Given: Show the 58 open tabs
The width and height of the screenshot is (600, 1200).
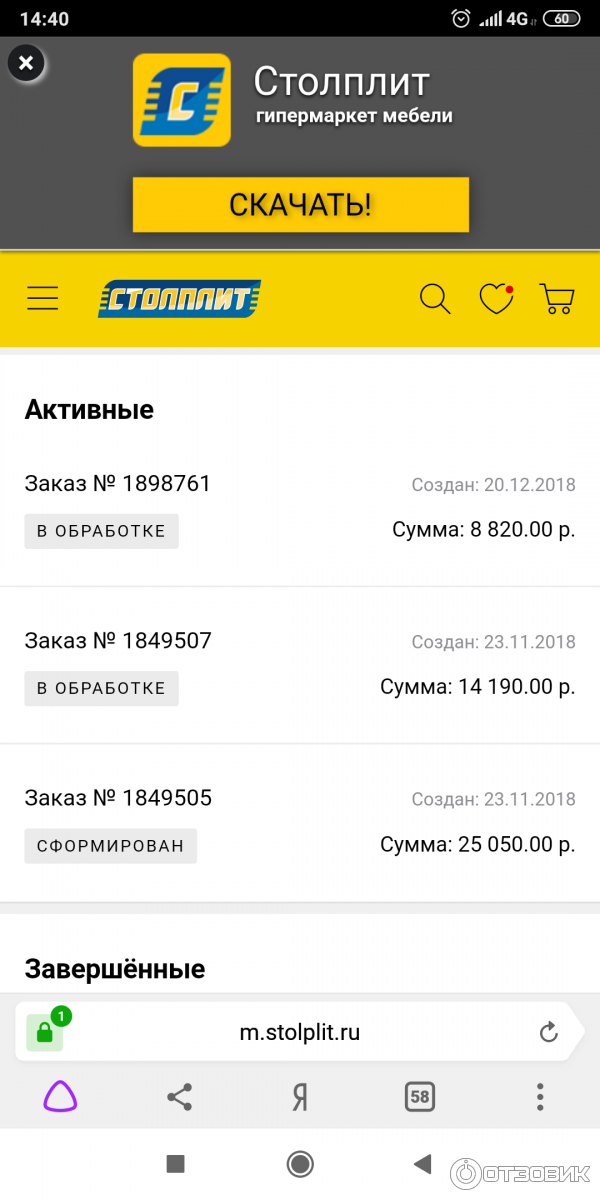Looking at the screenshot, I should pyautogui.click(x=420, y=1097).
